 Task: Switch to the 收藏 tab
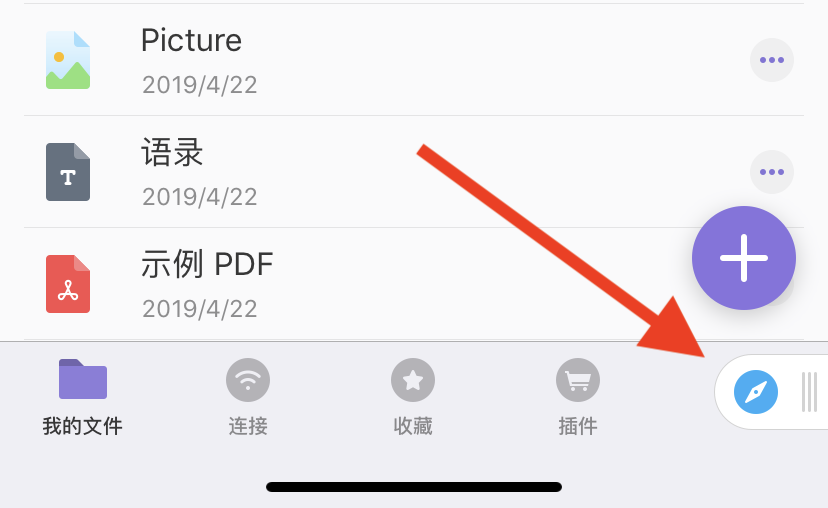pos(413,396)
